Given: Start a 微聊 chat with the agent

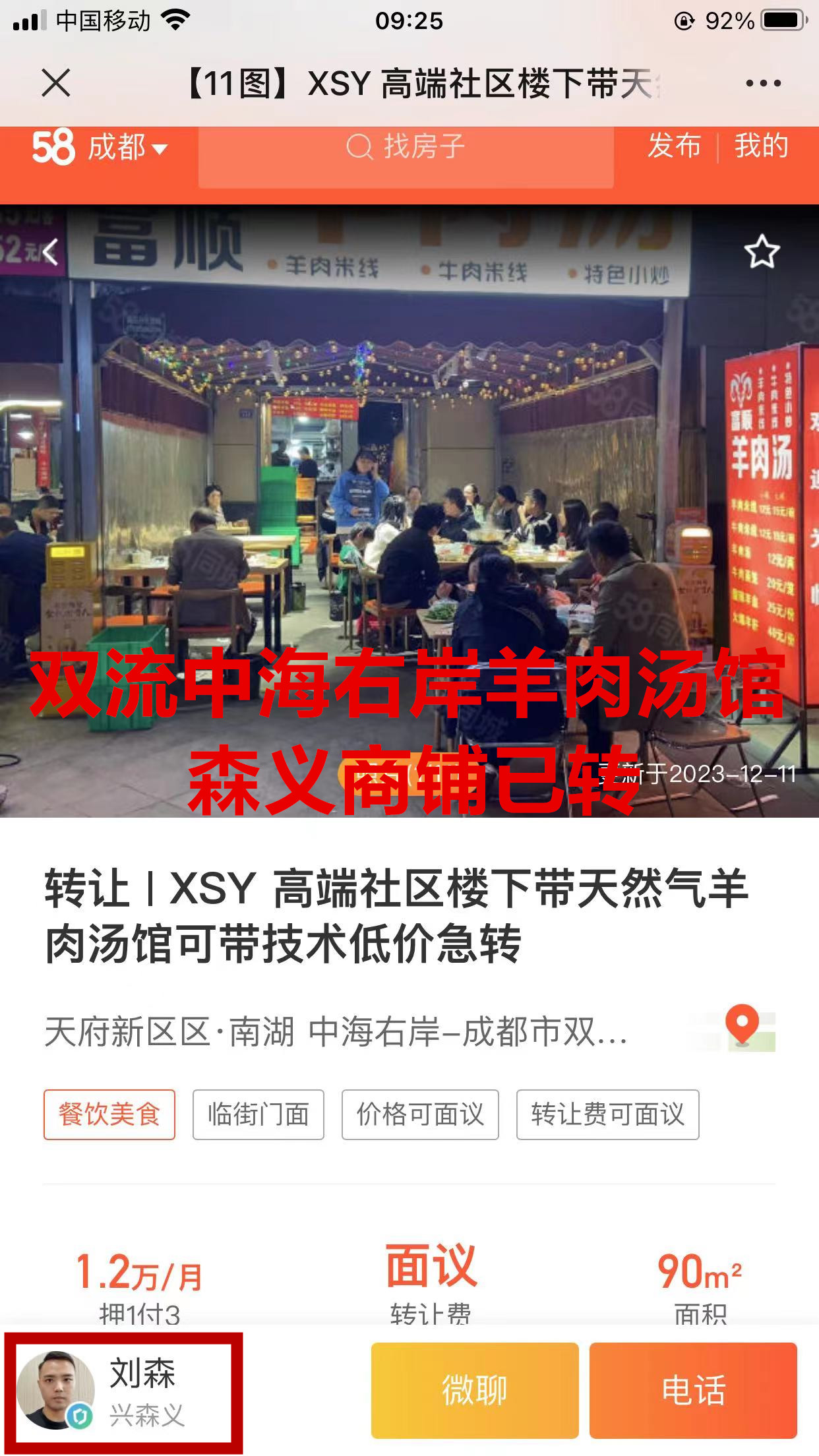Looking at the screenshot, I should click(475, 1390).
